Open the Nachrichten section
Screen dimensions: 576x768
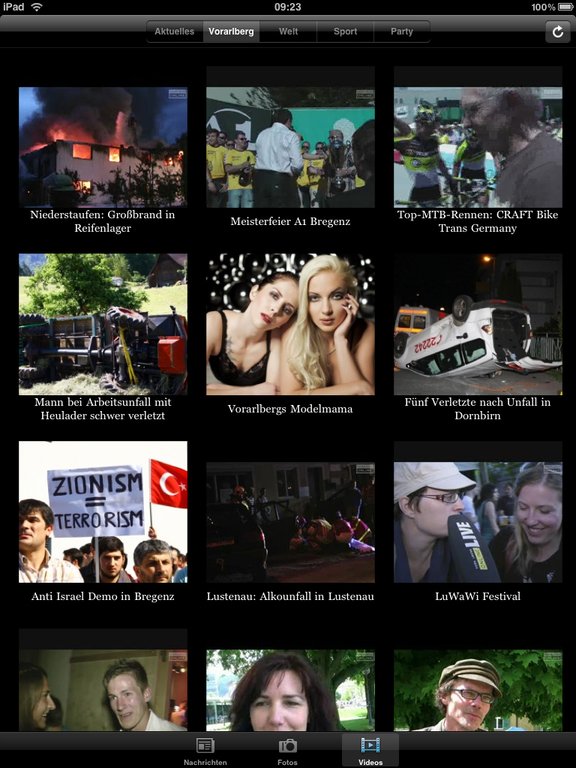(x=205, y=751)
